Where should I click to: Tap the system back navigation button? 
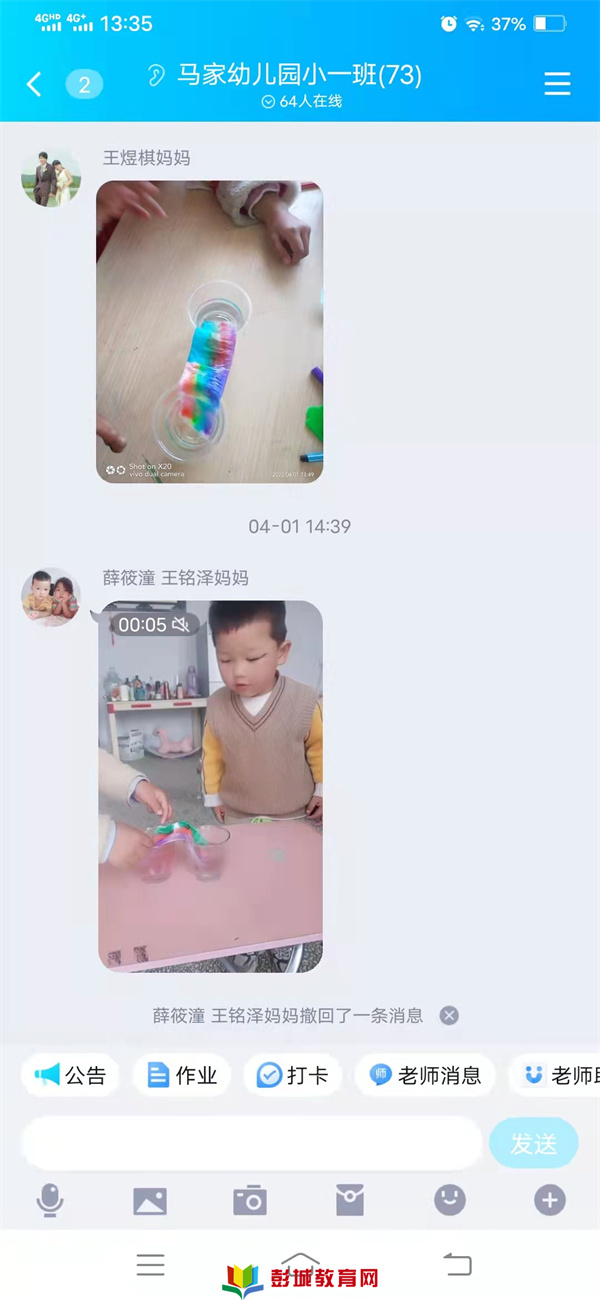pos(457,1265)
